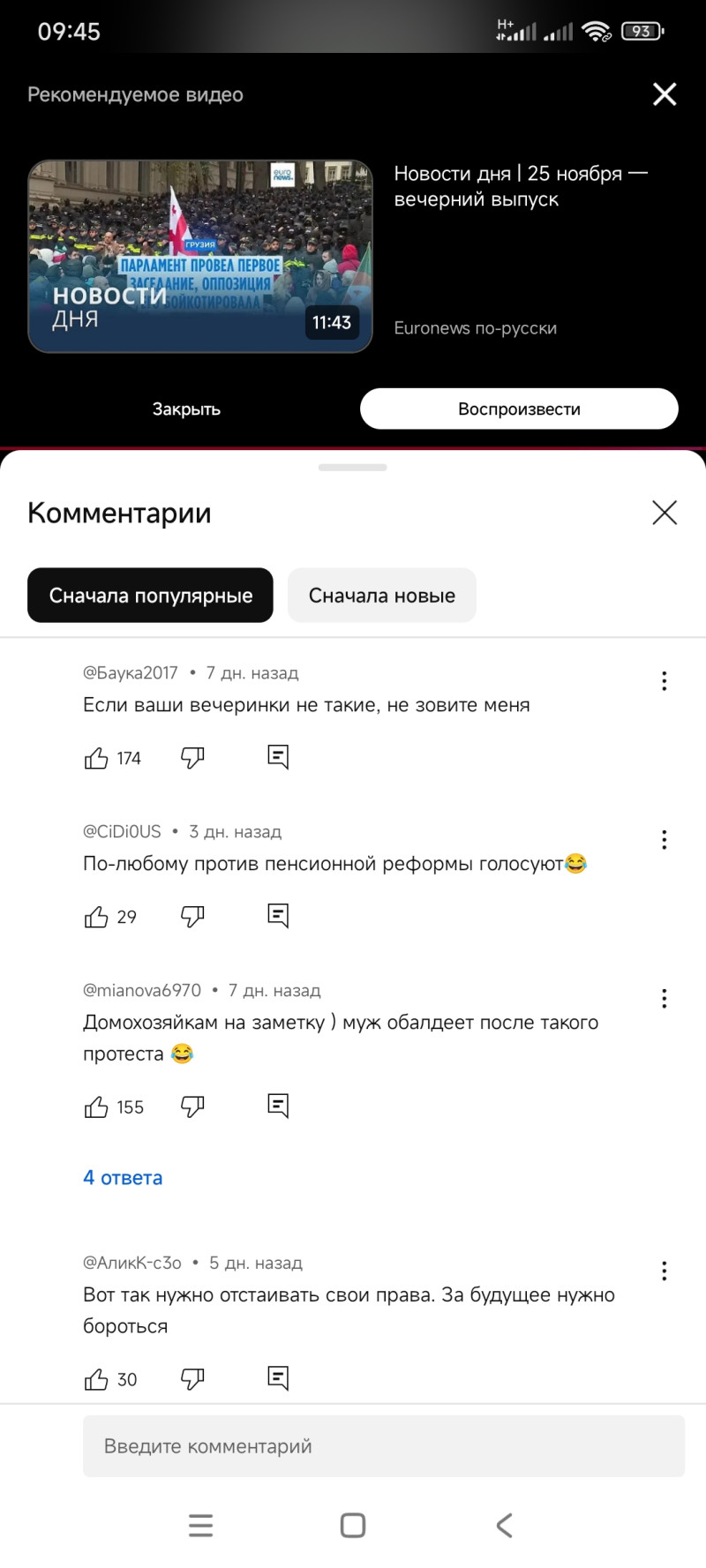Reply to the comment by @АликК-с3о
This screenshot has width=706, height=1568.
pyautogui.click(x=278, y=1378)
